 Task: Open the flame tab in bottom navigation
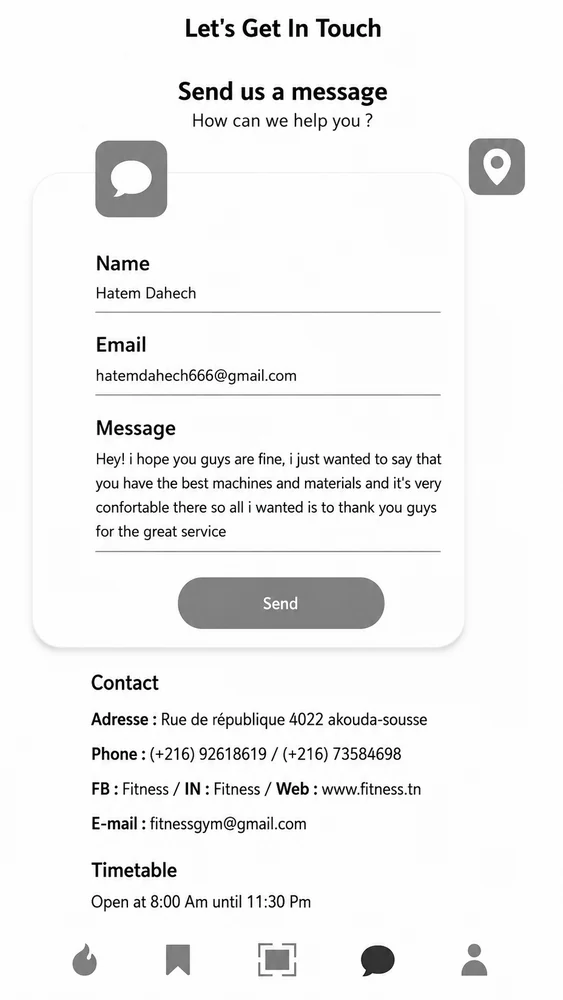[85, 960]
